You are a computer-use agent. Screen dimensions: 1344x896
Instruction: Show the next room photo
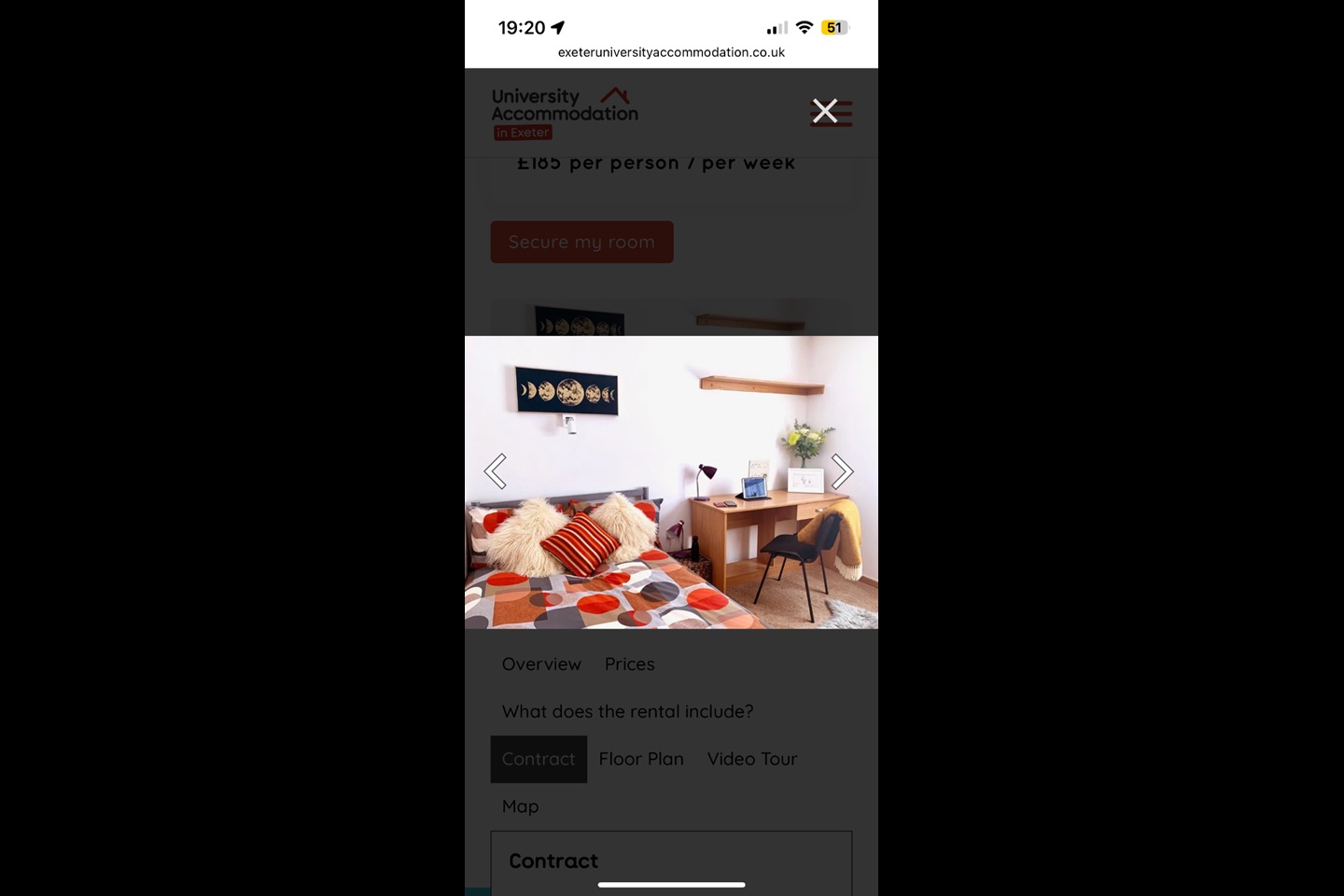click(842, 471)
